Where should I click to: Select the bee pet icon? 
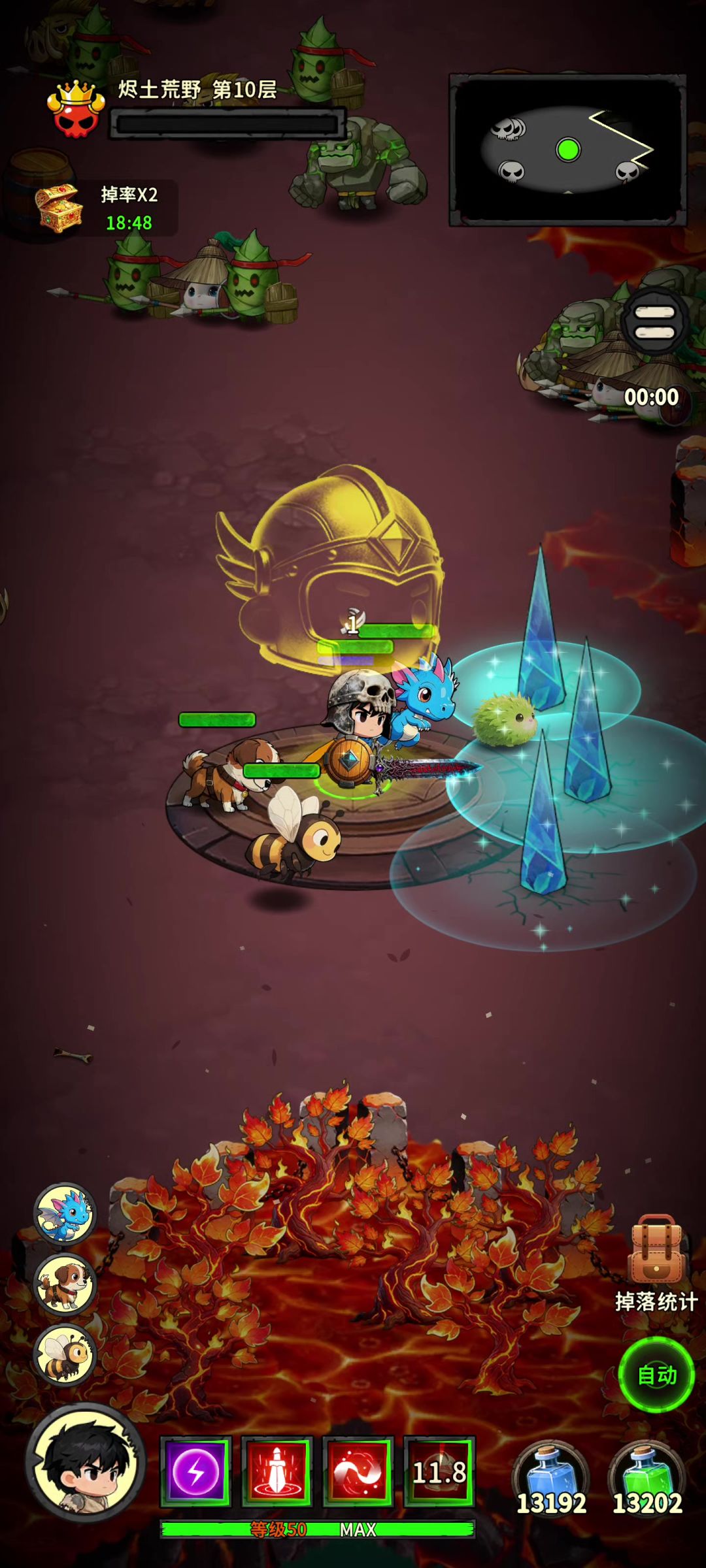[x=65, y=1354]
